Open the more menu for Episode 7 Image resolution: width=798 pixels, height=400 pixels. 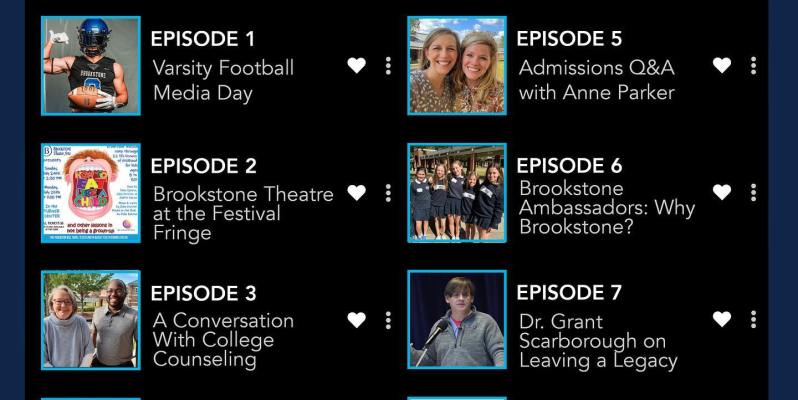coord(753,319)
